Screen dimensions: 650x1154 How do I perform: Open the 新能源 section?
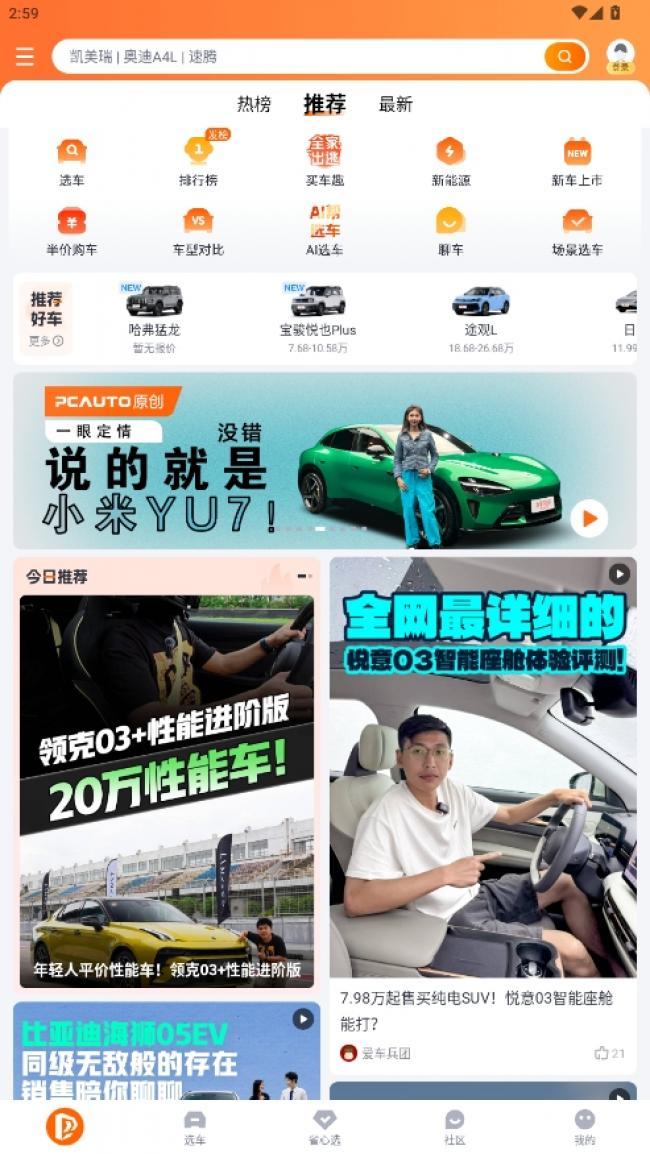point(451,162)
